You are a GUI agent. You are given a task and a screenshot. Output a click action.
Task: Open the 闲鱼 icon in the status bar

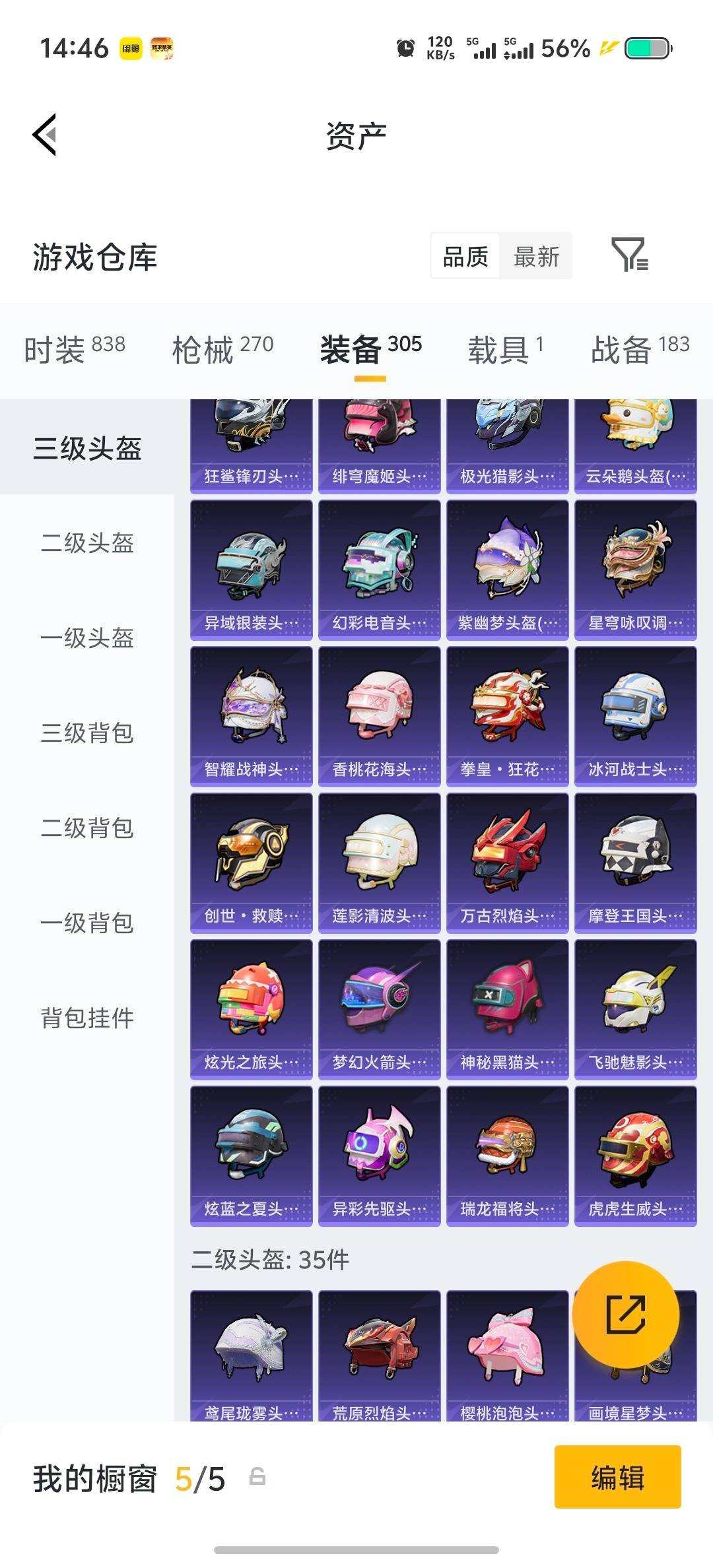tap(129, 48)
